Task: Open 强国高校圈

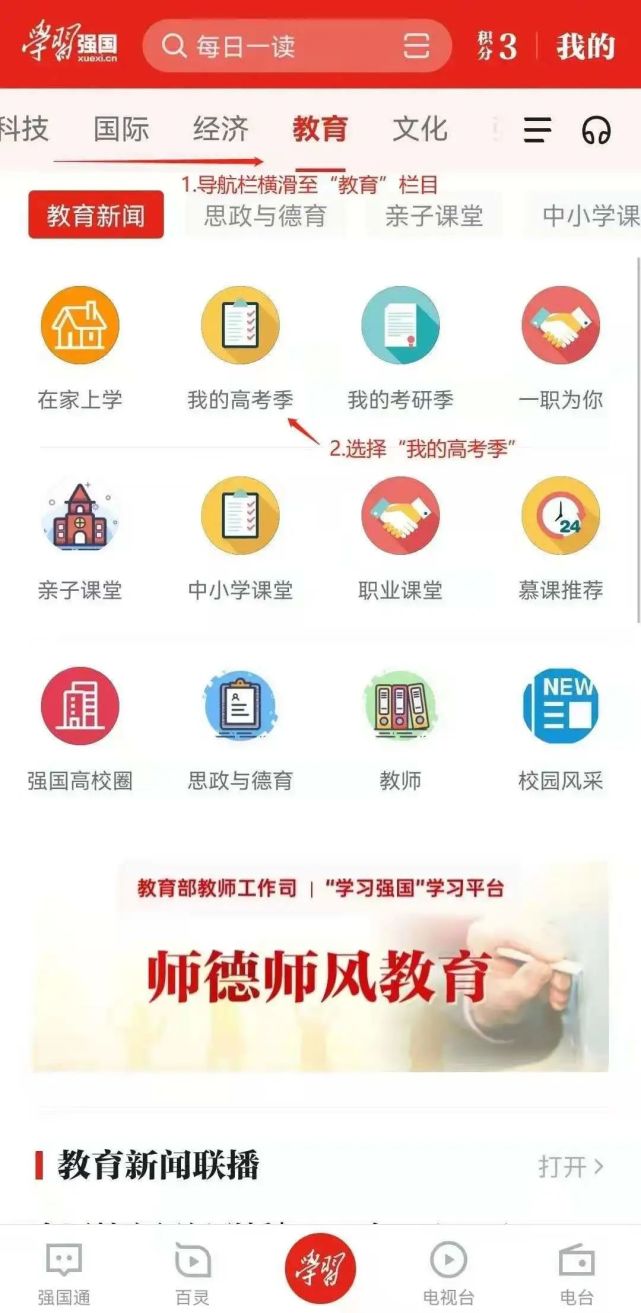Action: tap(80, 730)
